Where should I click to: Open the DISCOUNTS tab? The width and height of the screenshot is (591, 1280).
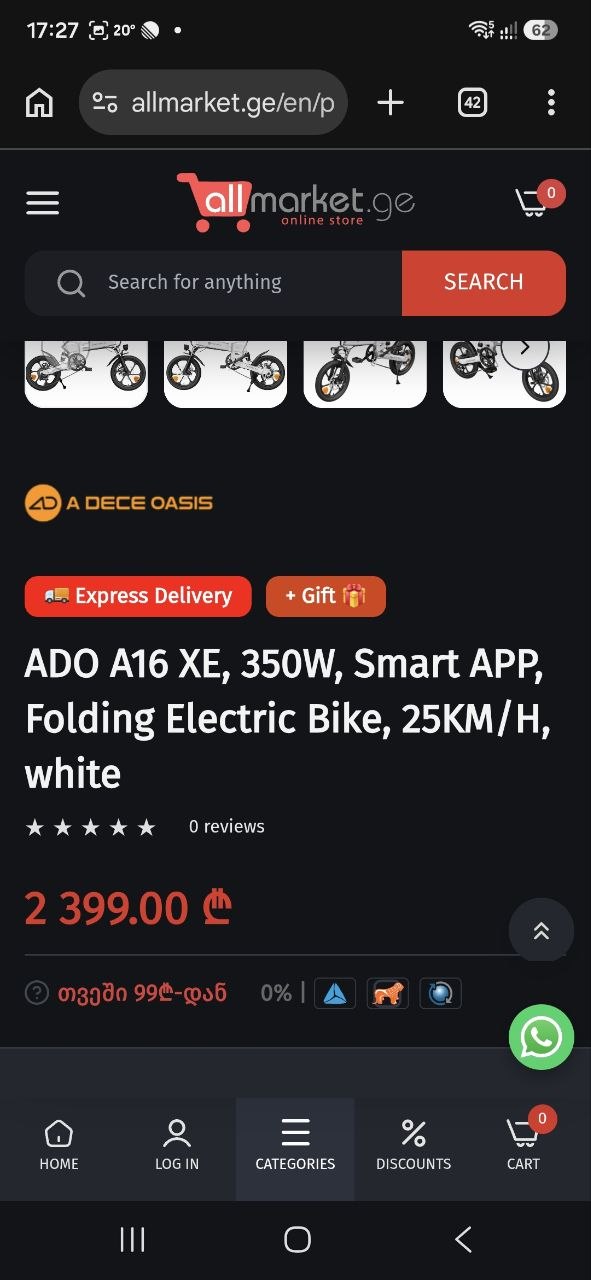click(413, 1147)
